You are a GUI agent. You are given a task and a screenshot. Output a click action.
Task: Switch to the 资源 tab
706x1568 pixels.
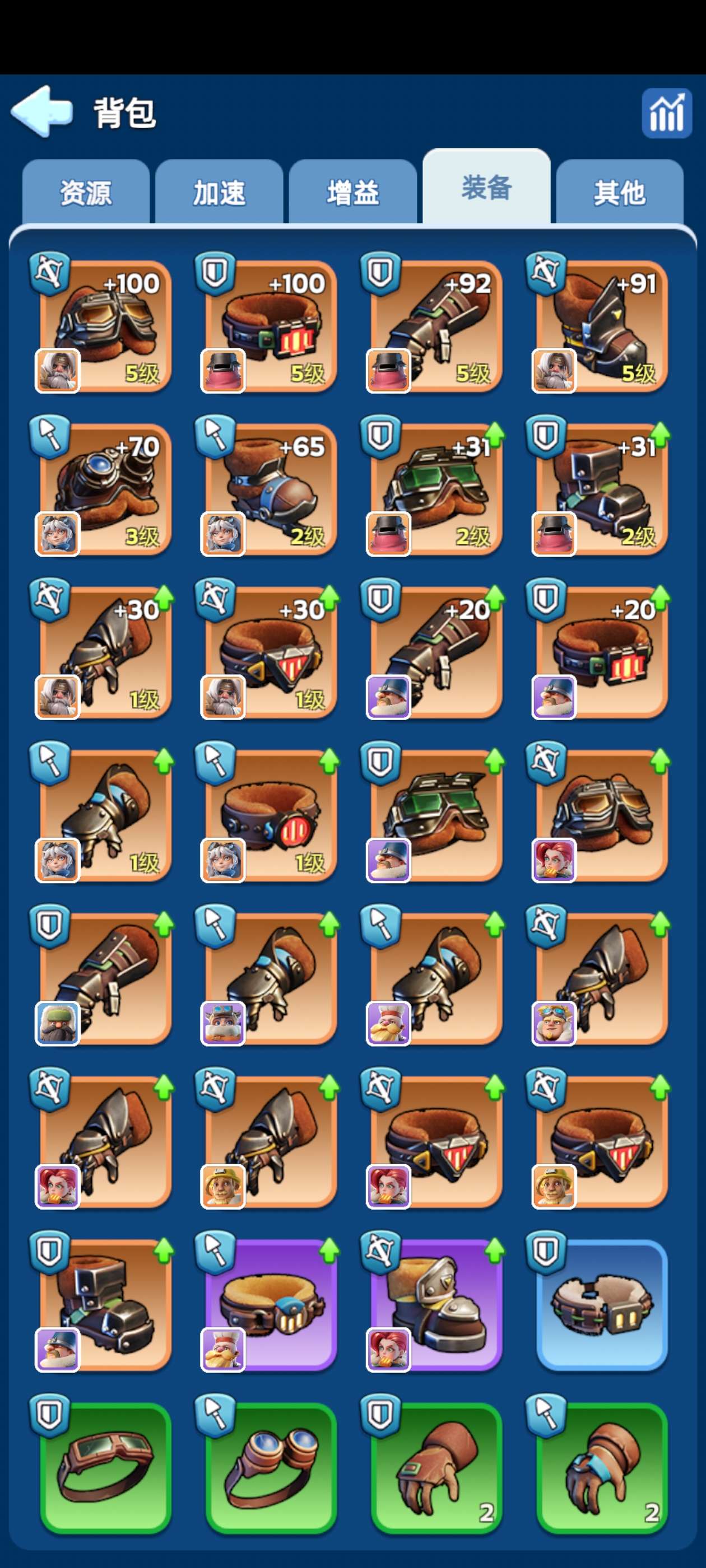pyautogui.click(x=86, y=193)
